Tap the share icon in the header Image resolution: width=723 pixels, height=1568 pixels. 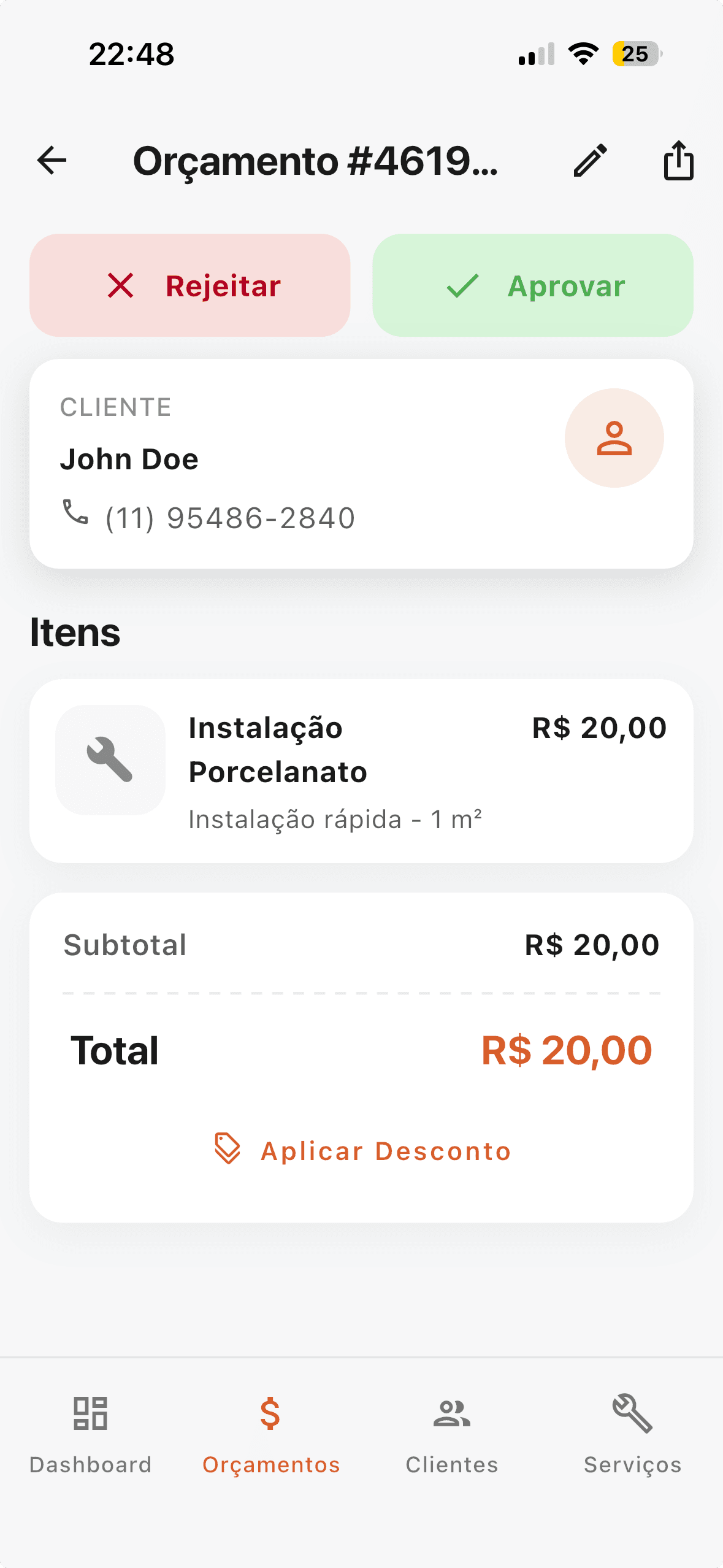[x=678, y=161]
